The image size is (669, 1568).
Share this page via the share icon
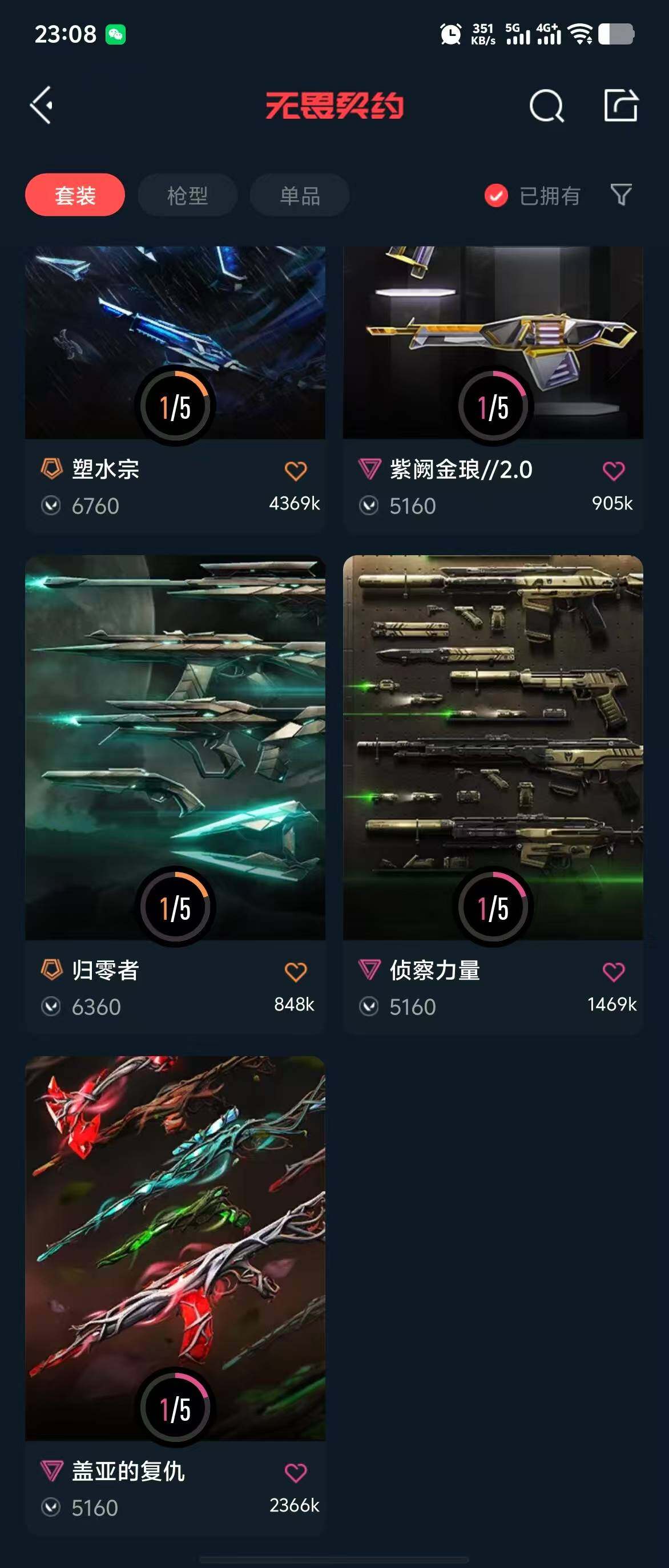[620, 106]
